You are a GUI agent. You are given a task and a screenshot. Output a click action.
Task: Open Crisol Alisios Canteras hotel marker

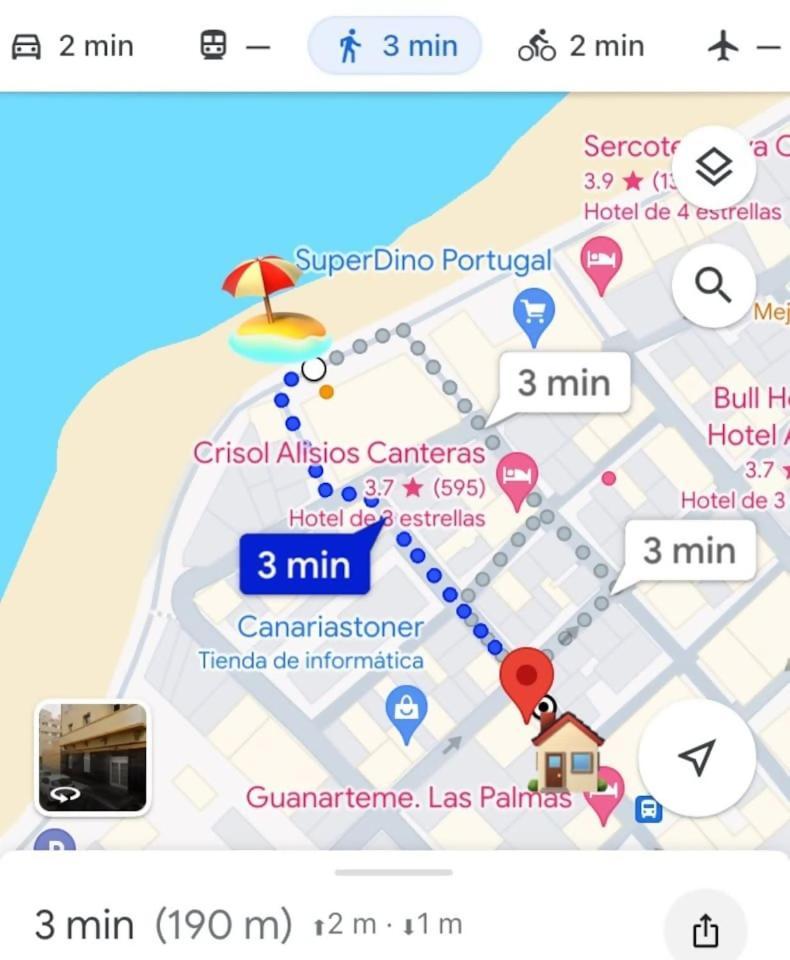pyautogui.click(x=517, y=473)
